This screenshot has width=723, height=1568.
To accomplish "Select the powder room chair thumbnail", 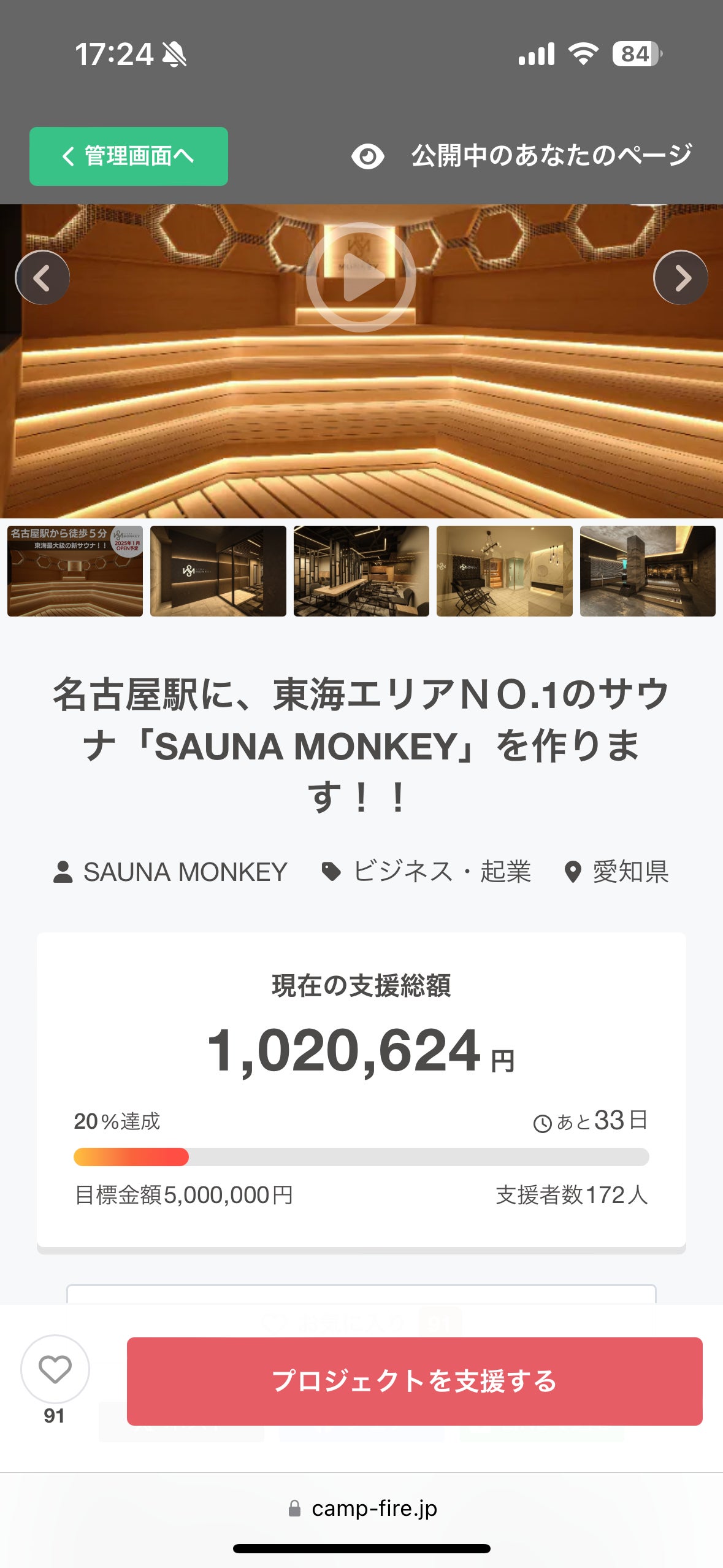I will point(504,571).
